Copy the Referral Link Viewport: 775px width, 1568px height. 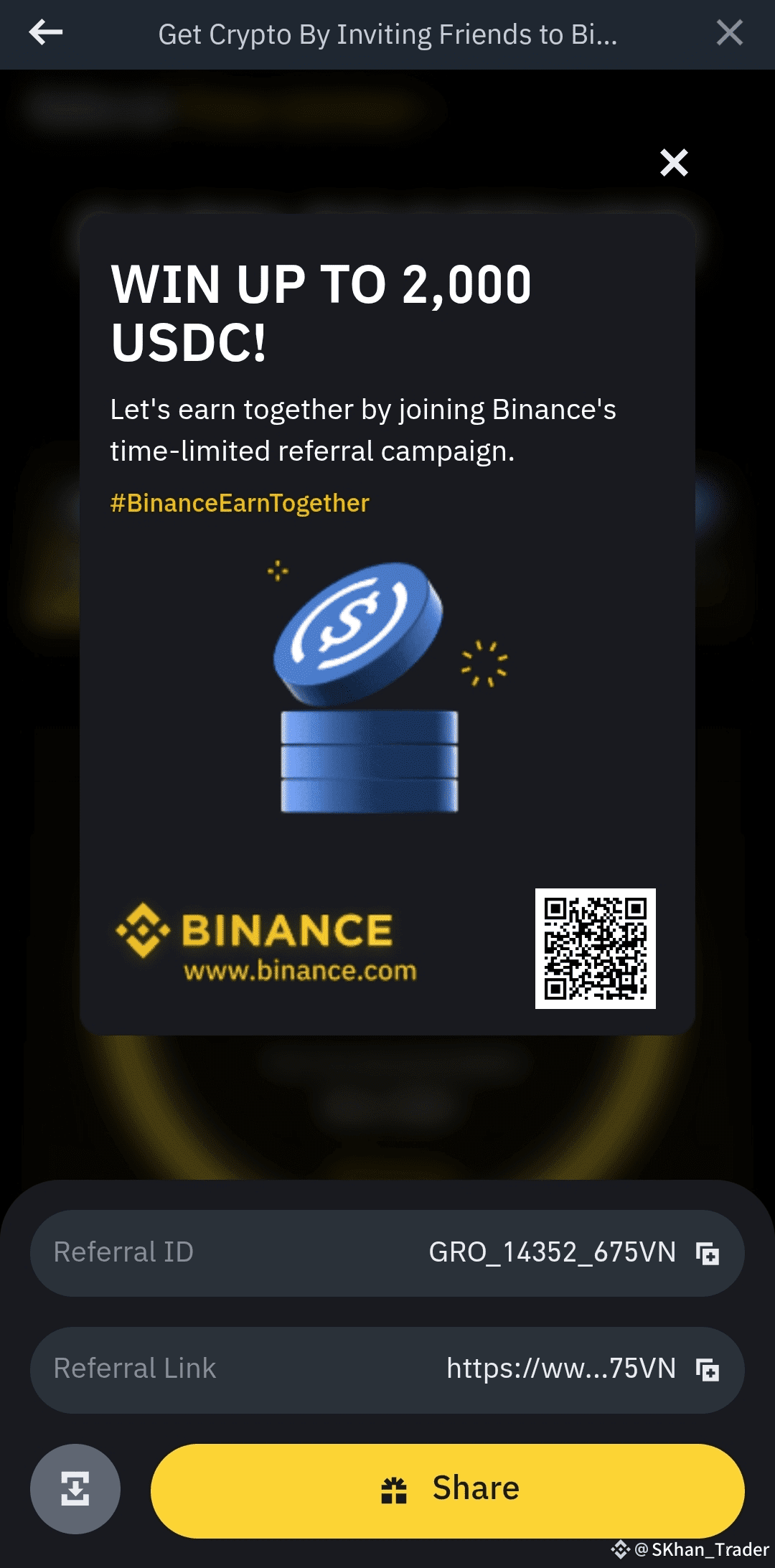(708, 1370)
